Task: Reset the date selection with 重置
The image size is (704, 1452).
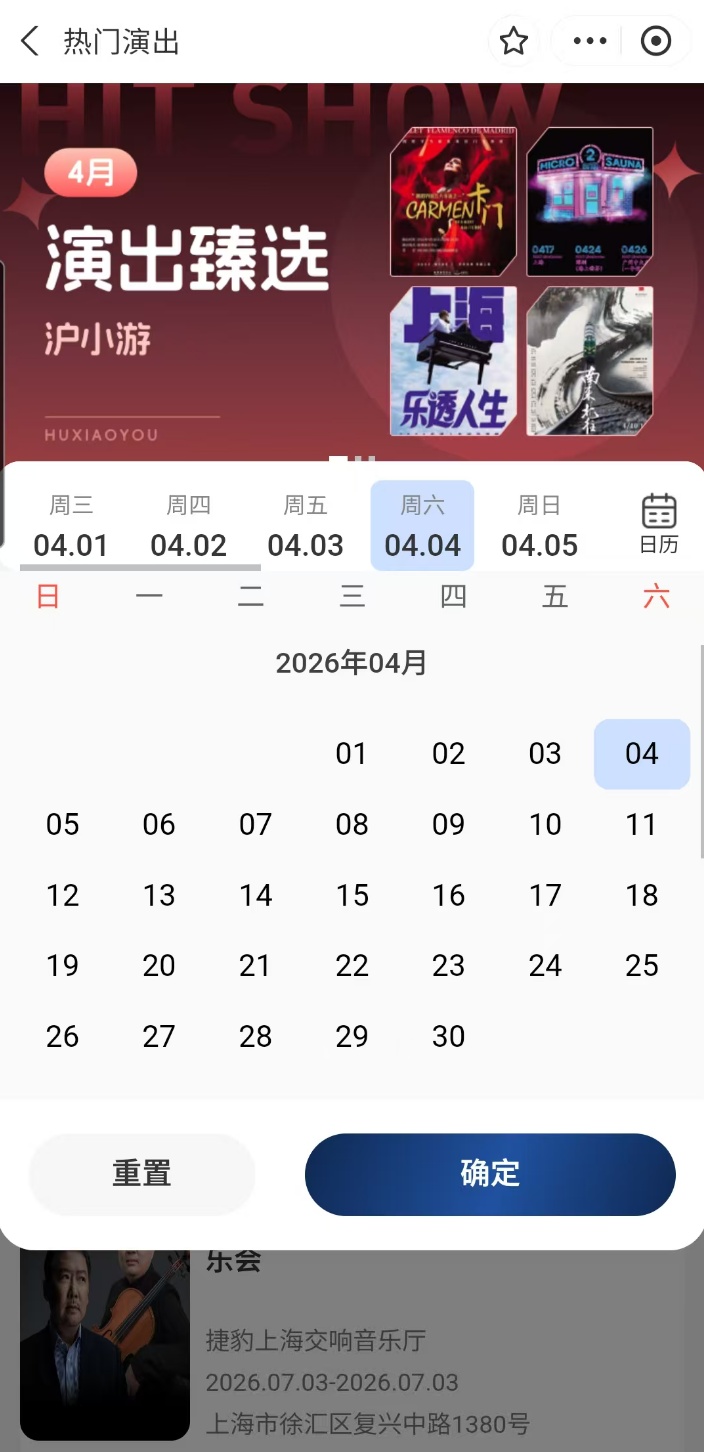Action: (x=142, y=1174)
